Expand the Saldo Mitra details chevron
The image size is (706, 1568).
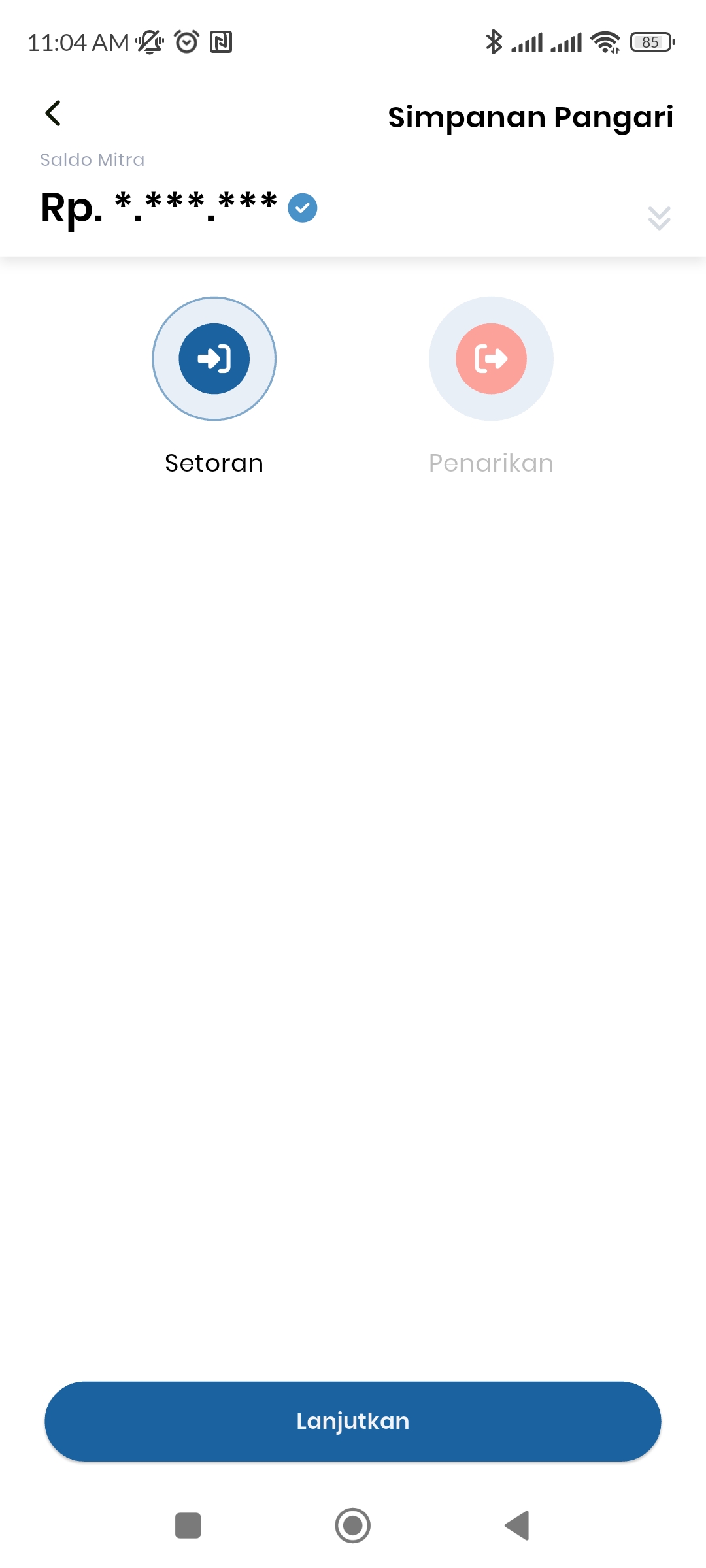pyautogui.click(x=659, y=218)
